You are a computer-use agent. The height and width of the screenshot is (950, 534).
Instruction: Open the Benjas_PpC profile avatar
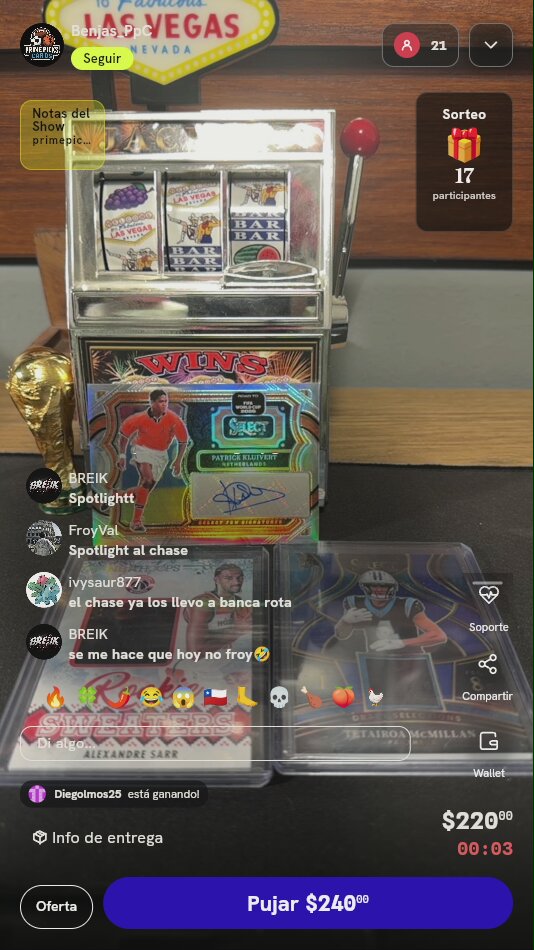[42, 45]
